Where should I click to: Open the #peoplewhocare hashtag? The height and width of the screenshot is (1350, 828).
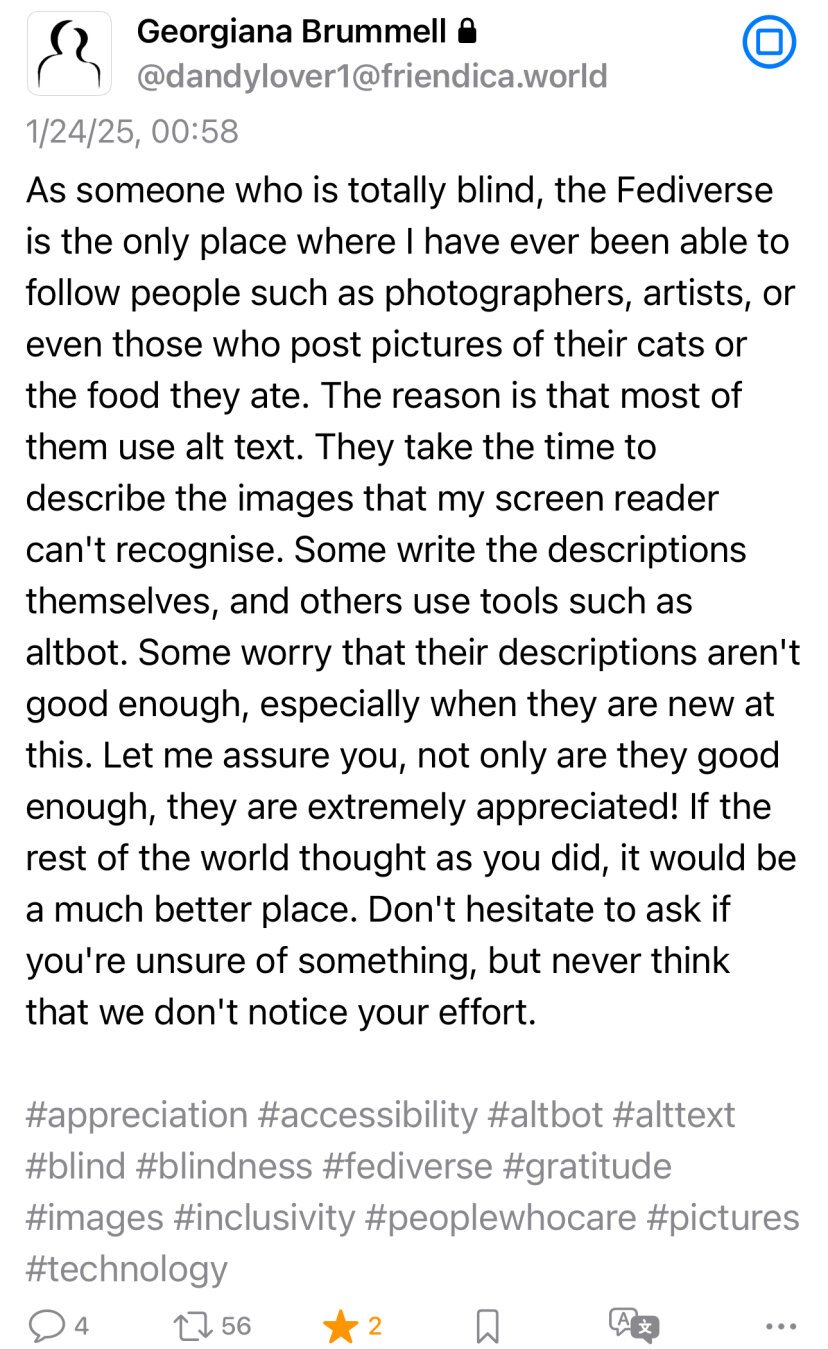coord(501,1218)
